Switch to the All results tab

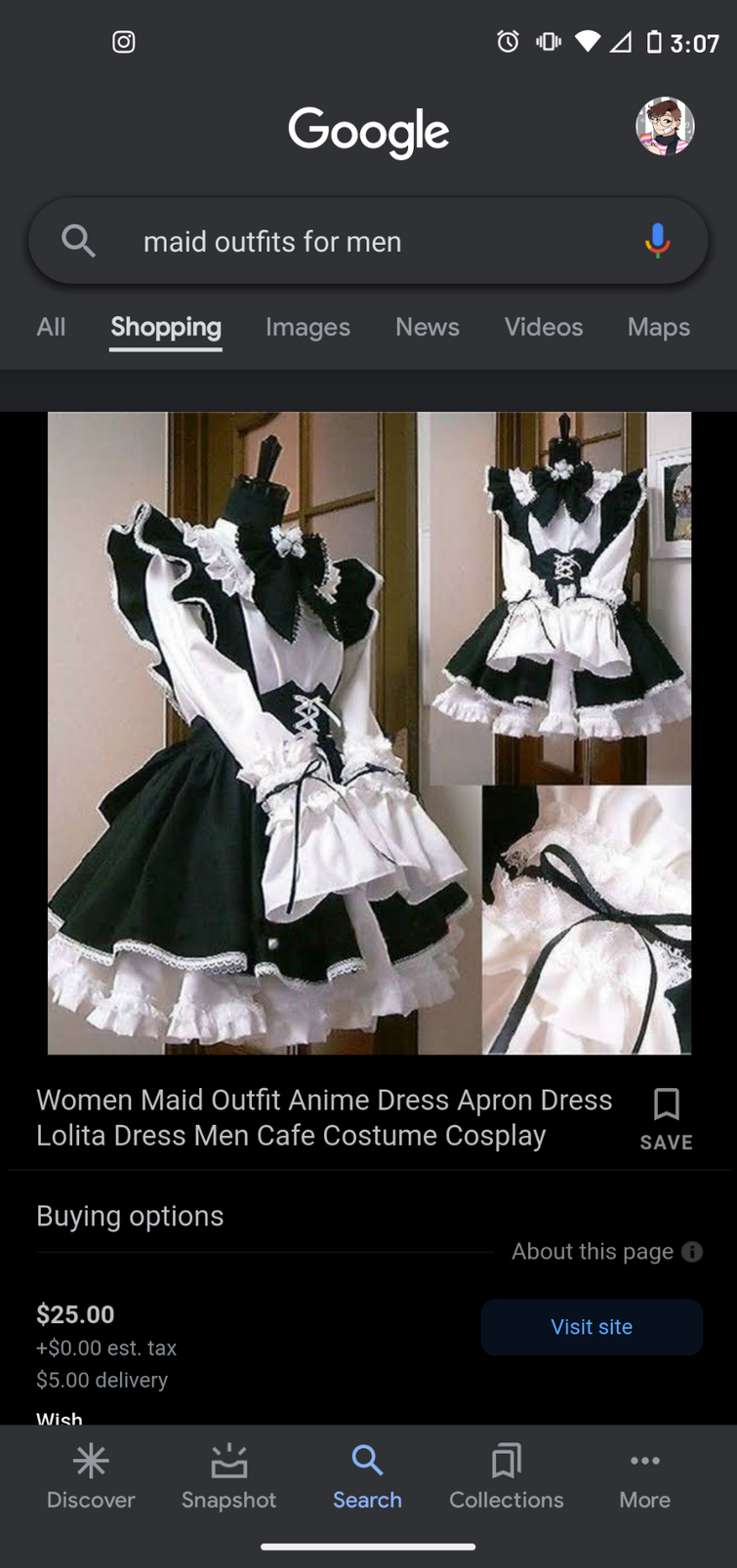[x=51, y=327]
